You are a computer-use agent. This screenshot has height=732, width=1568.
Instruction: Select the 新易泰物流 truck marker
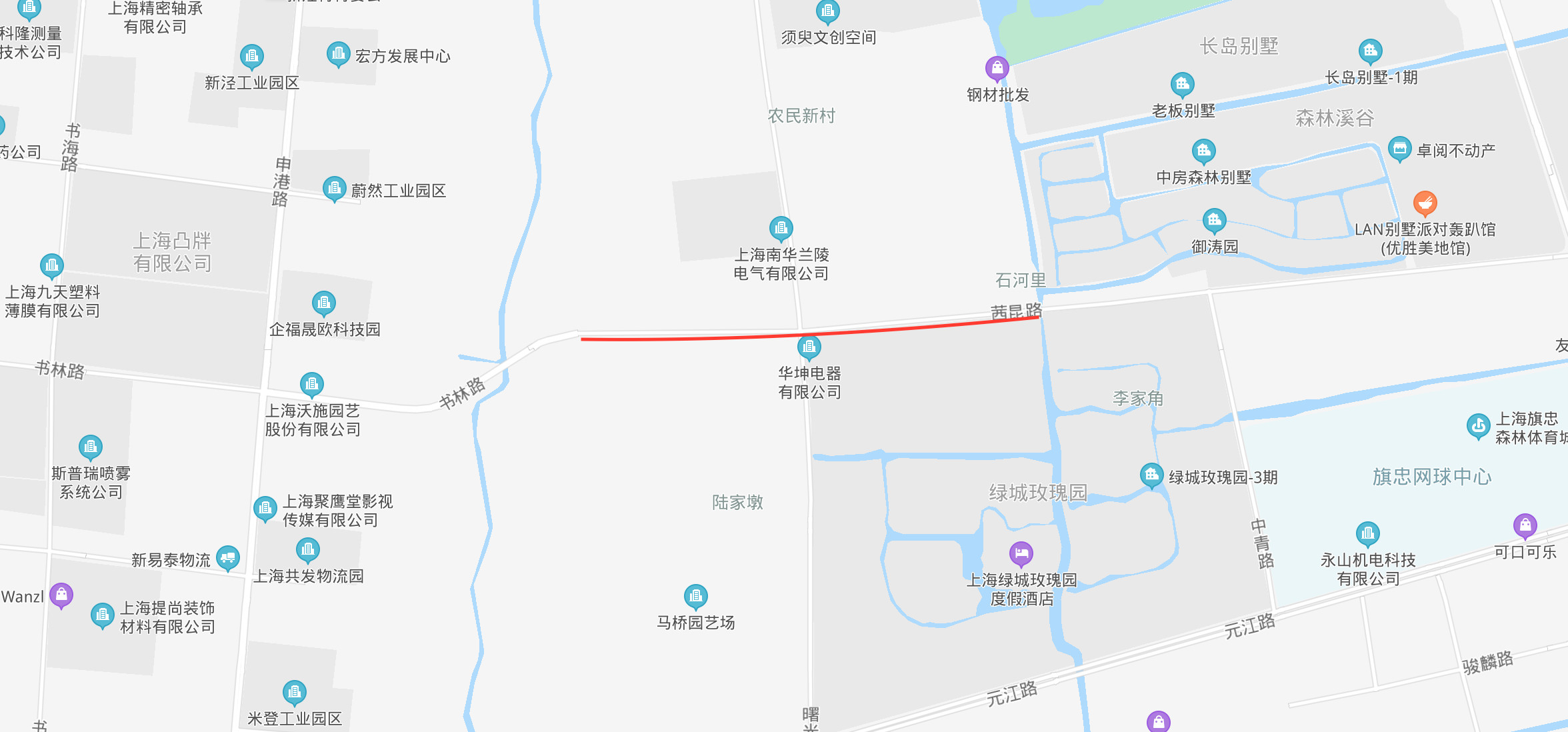(x=228, y=557)
